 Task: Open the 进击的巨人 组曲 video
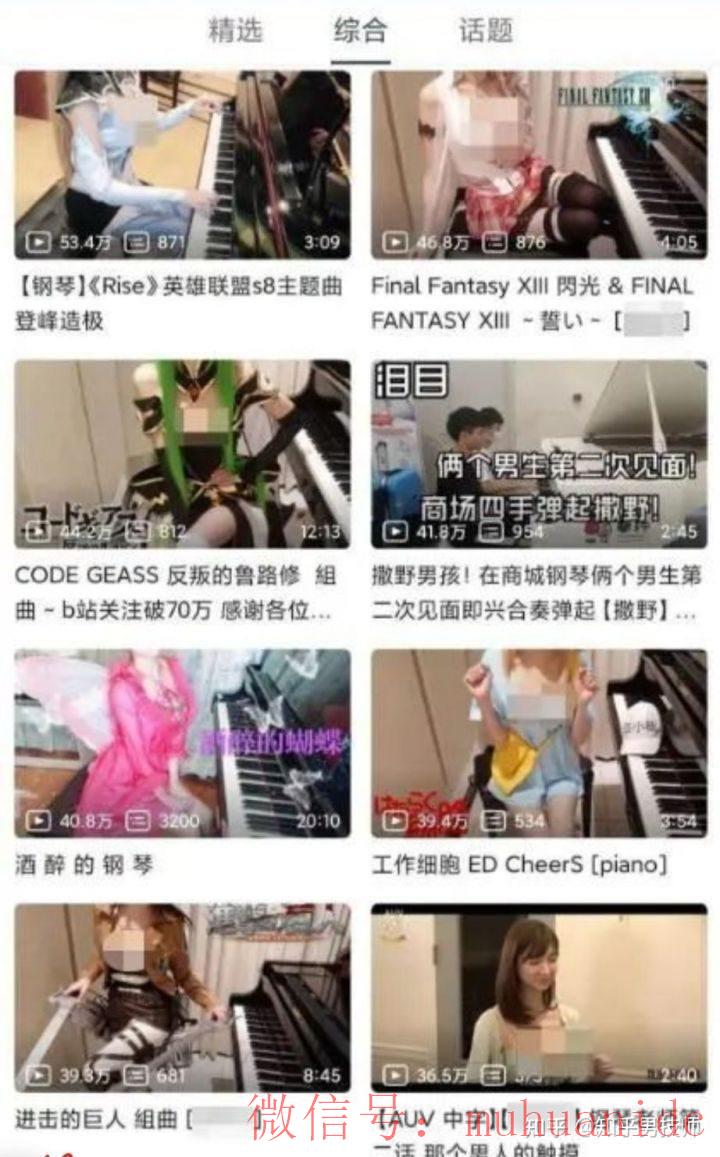click(x=182, y=998)
